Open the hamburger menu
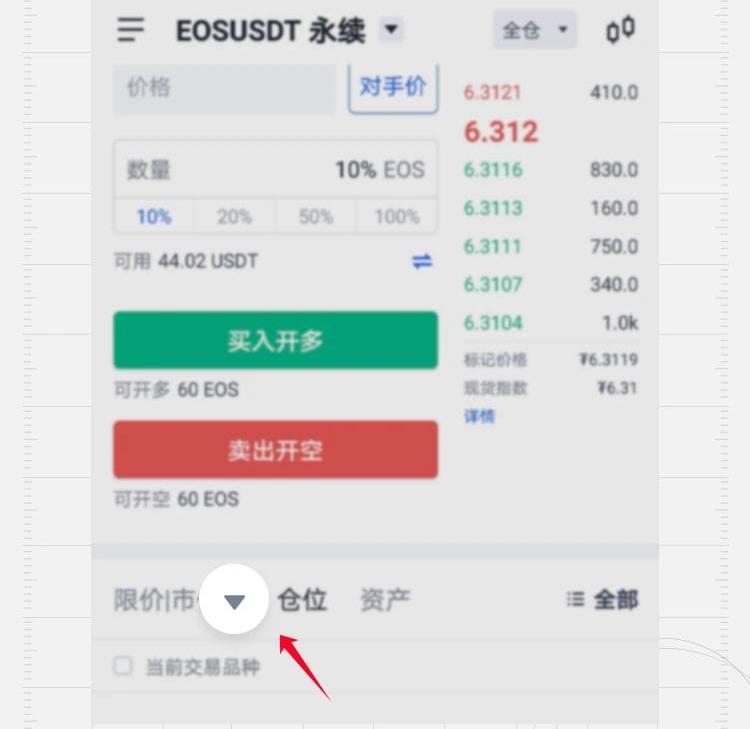This screenshot has width=750, height=729. pyautogui.click(x=131, y=30)
